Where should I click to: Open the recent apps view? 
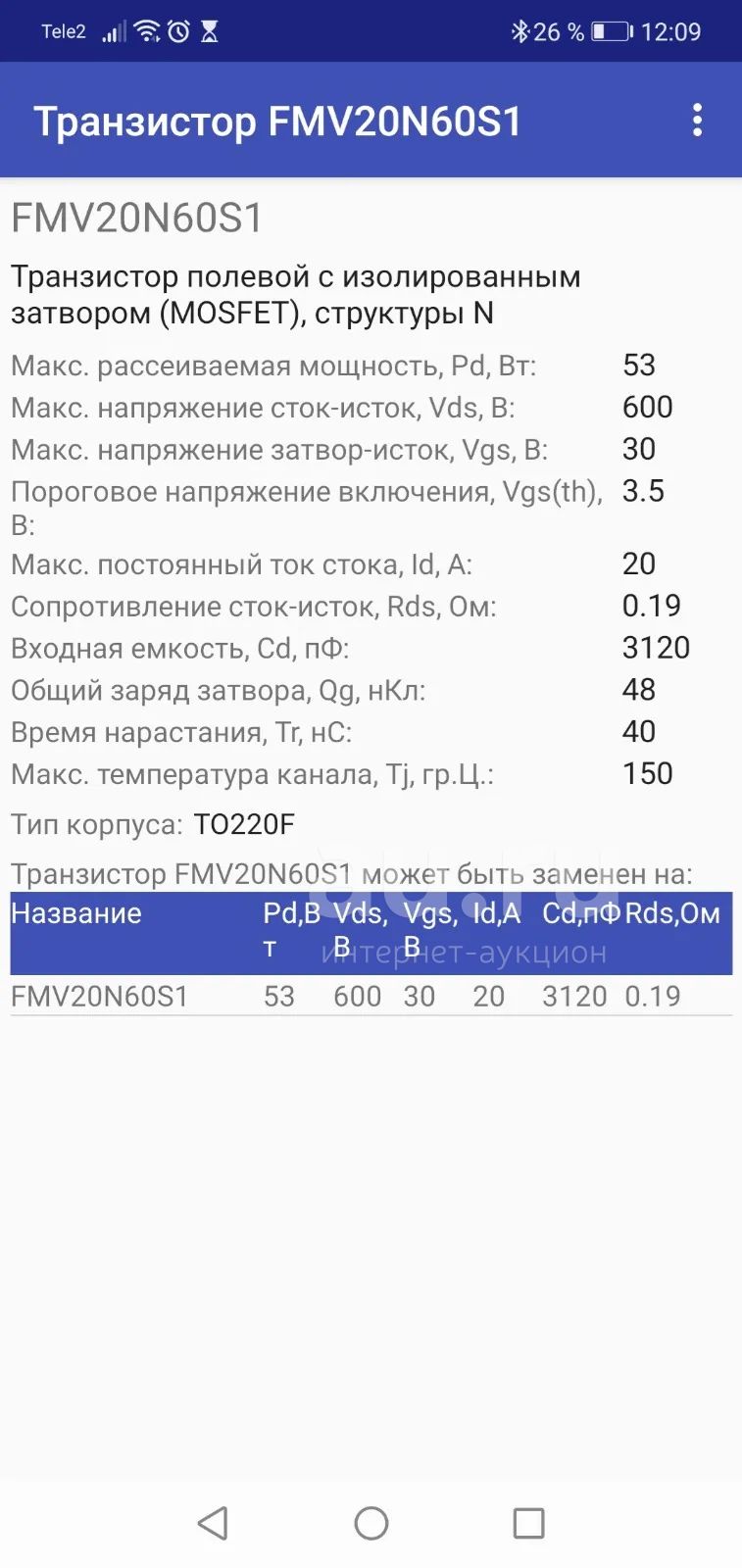tap(529, 1523)
